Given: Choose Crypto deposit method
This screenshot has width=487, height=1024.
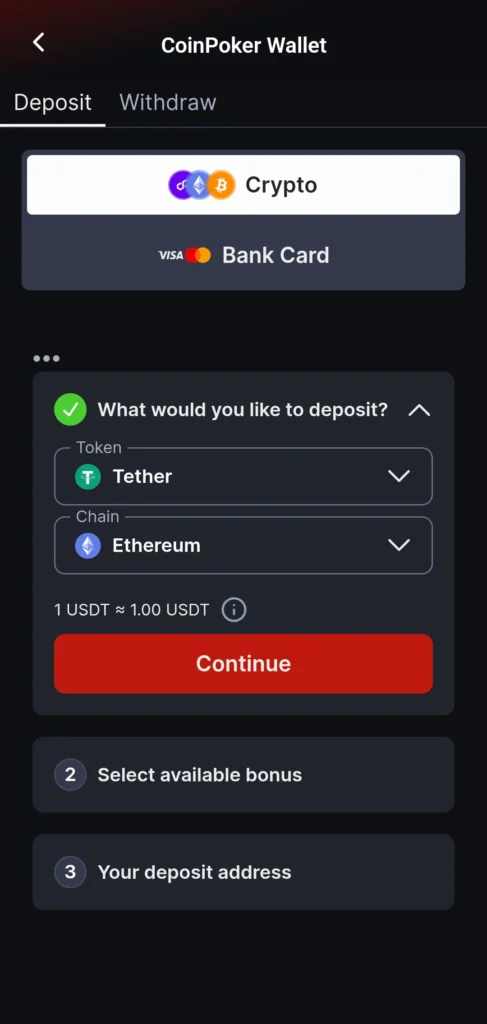Looking at the screenshot, I should pos(244,185).
